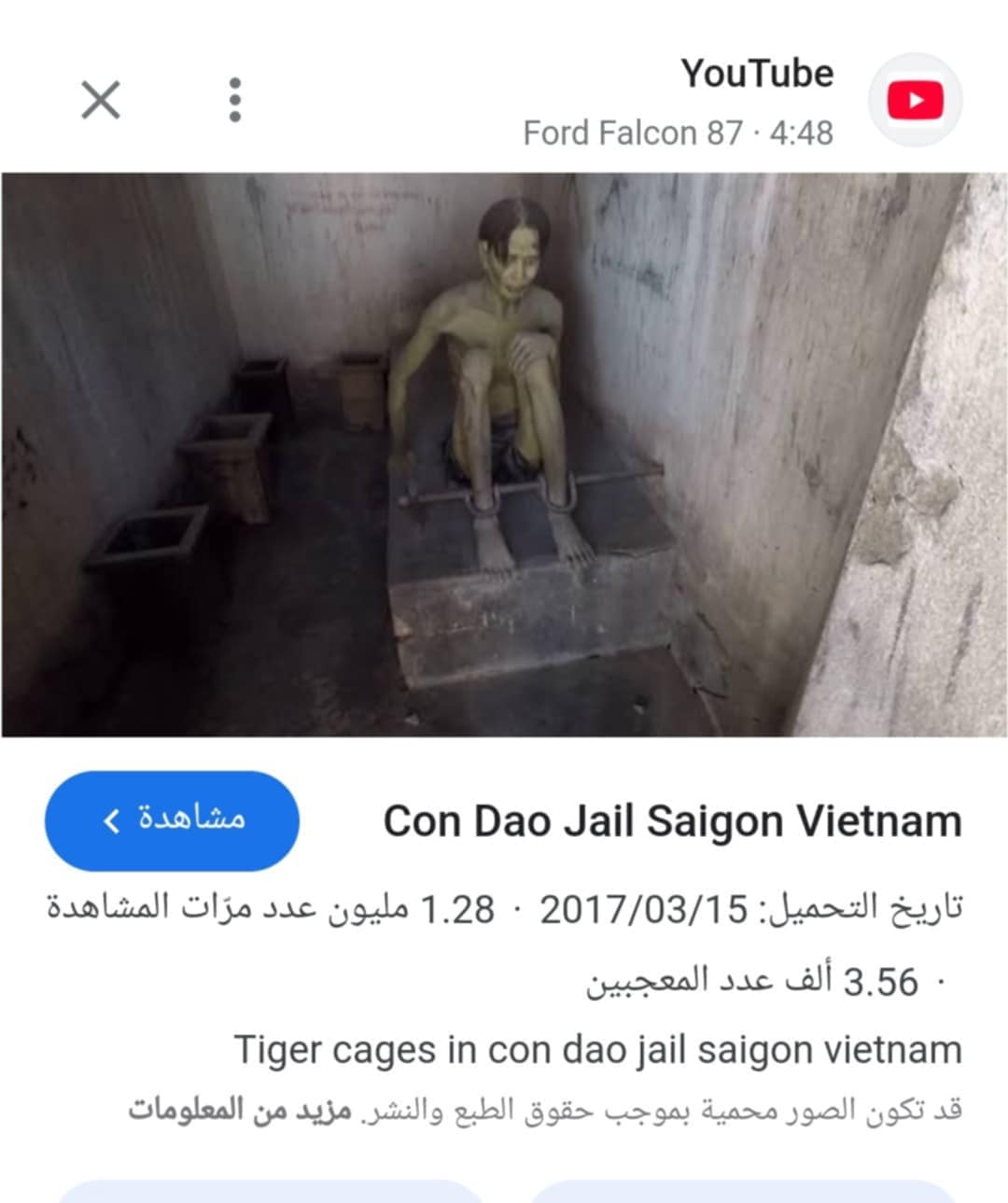Screen dimensions: 1008x1203
Task: Open the three-dot overflow menu
Action: coord(234,100)
